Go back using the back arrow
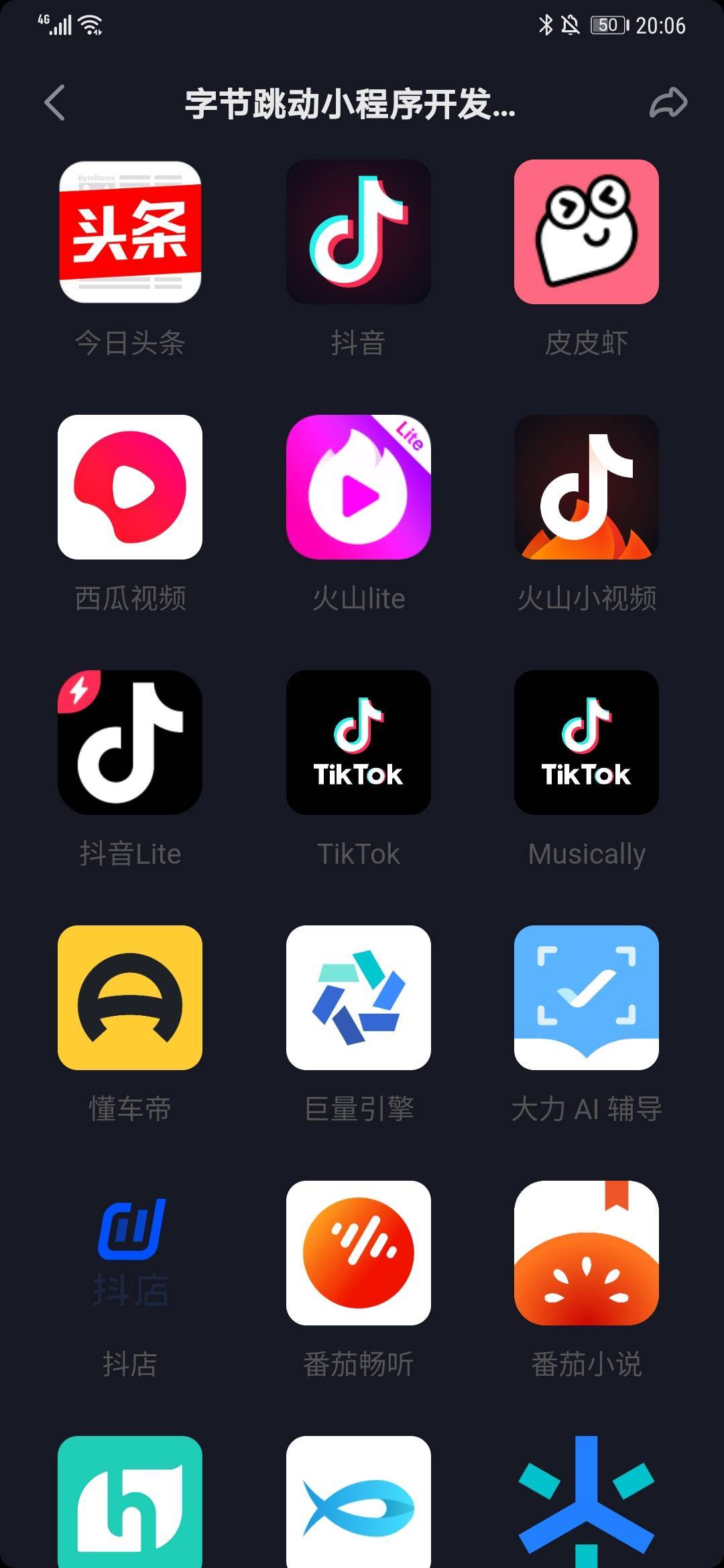Screen dimensions: 724x1568 (x=55, y=102)
